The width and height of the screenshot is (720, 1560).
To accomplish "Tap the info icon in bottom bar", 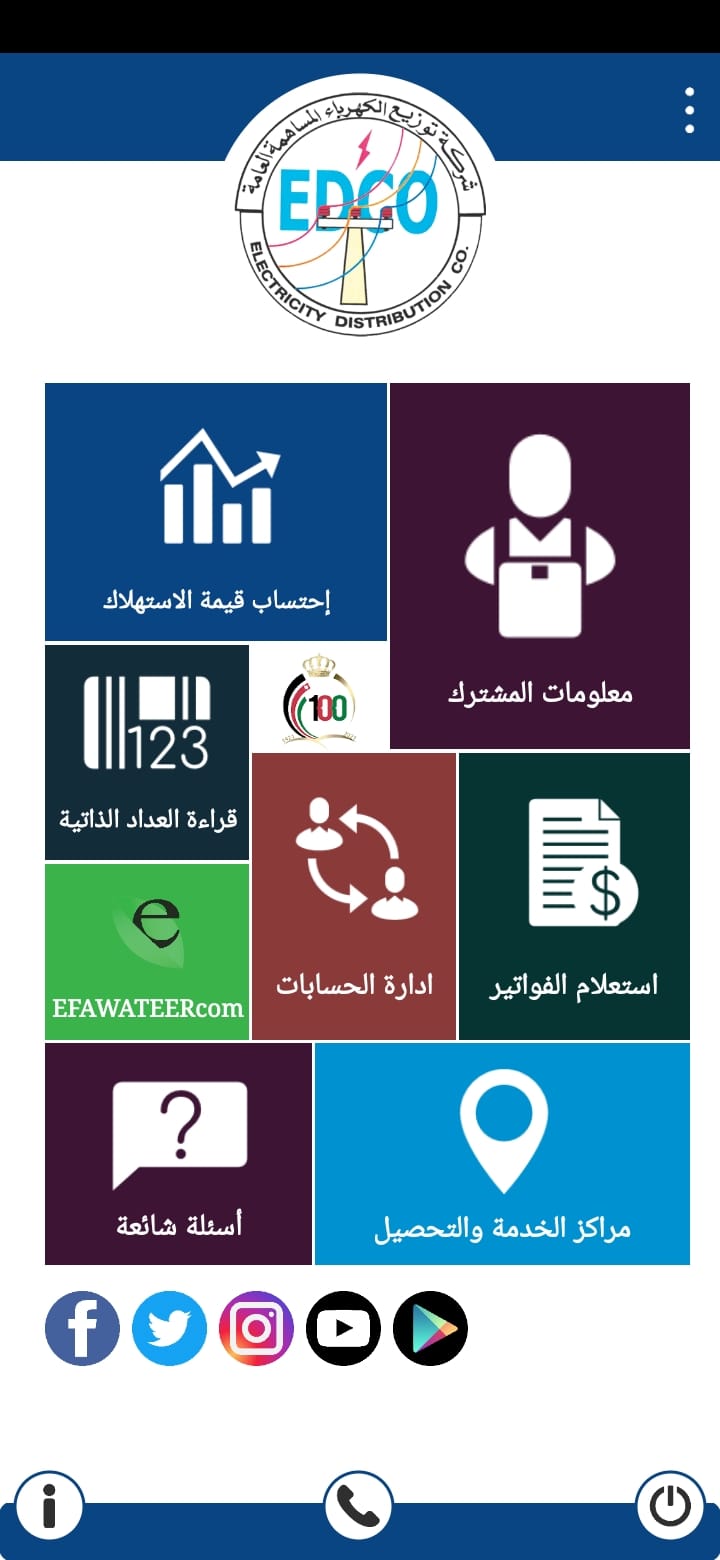I will tap(48, 1505).
